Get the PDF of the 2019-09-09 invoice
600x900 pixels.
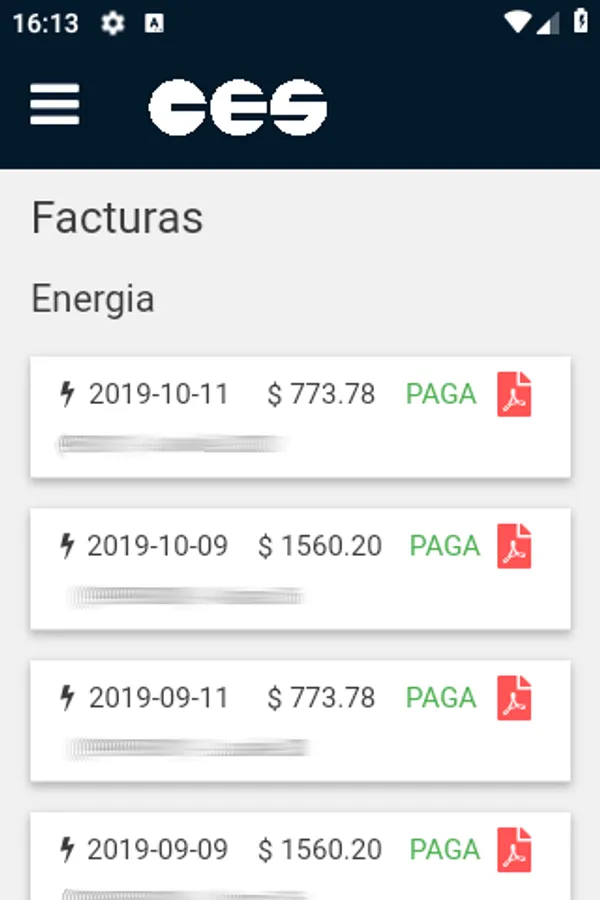tap(514, 850)
